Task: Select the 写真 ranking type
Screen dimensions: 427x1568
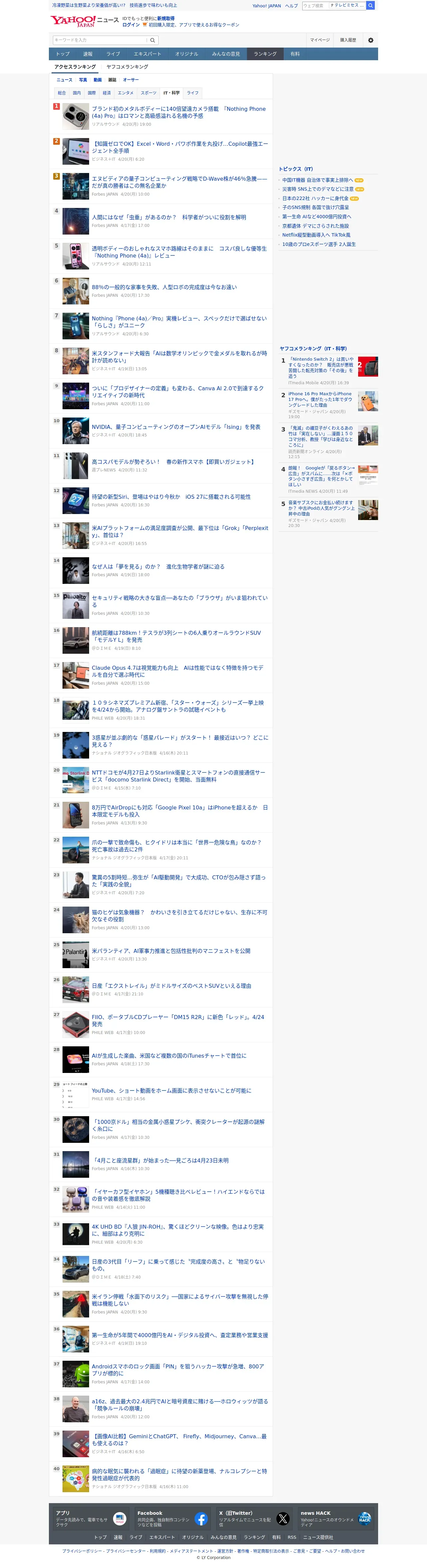Action: (83, 80)
